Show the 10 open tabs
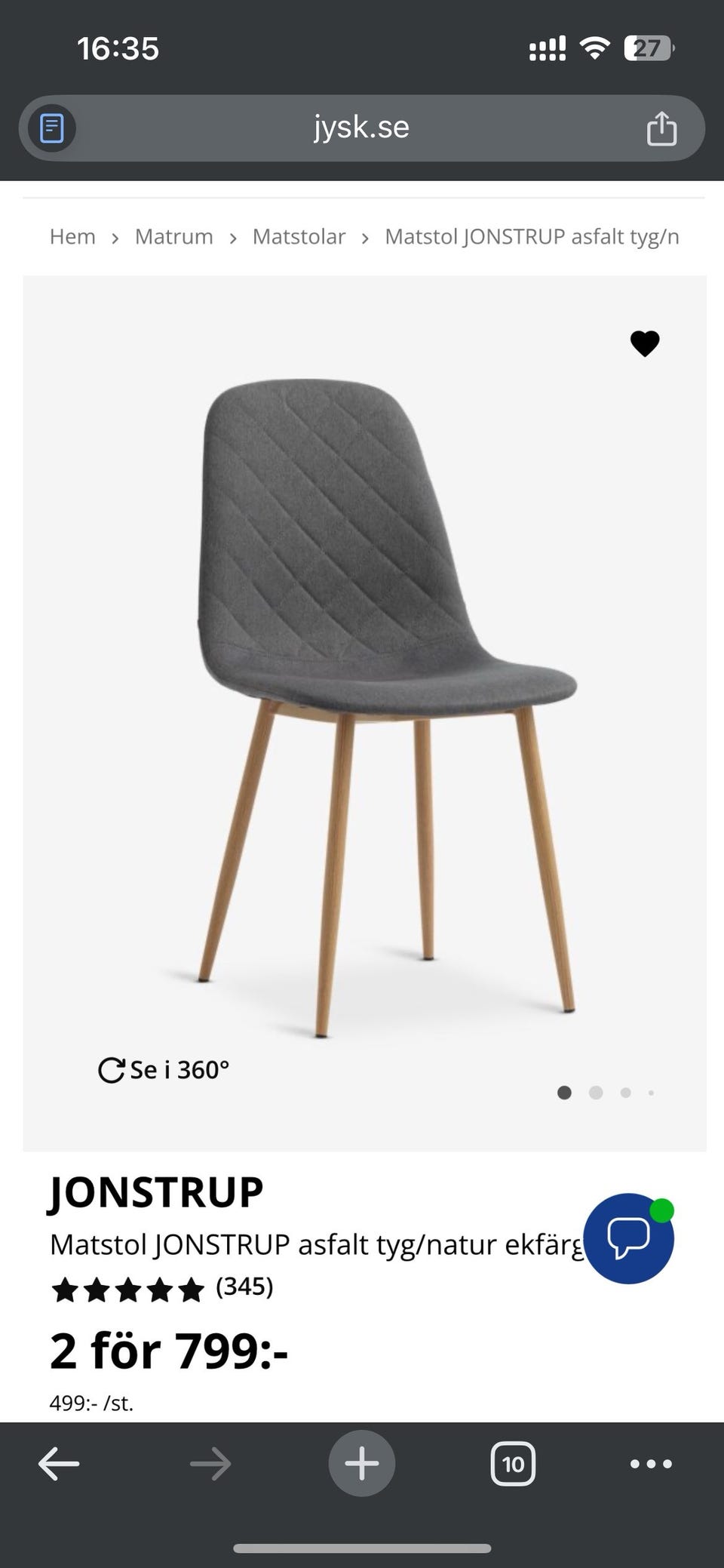This screenshot has width=724, height=1568. pos(513,1464)
